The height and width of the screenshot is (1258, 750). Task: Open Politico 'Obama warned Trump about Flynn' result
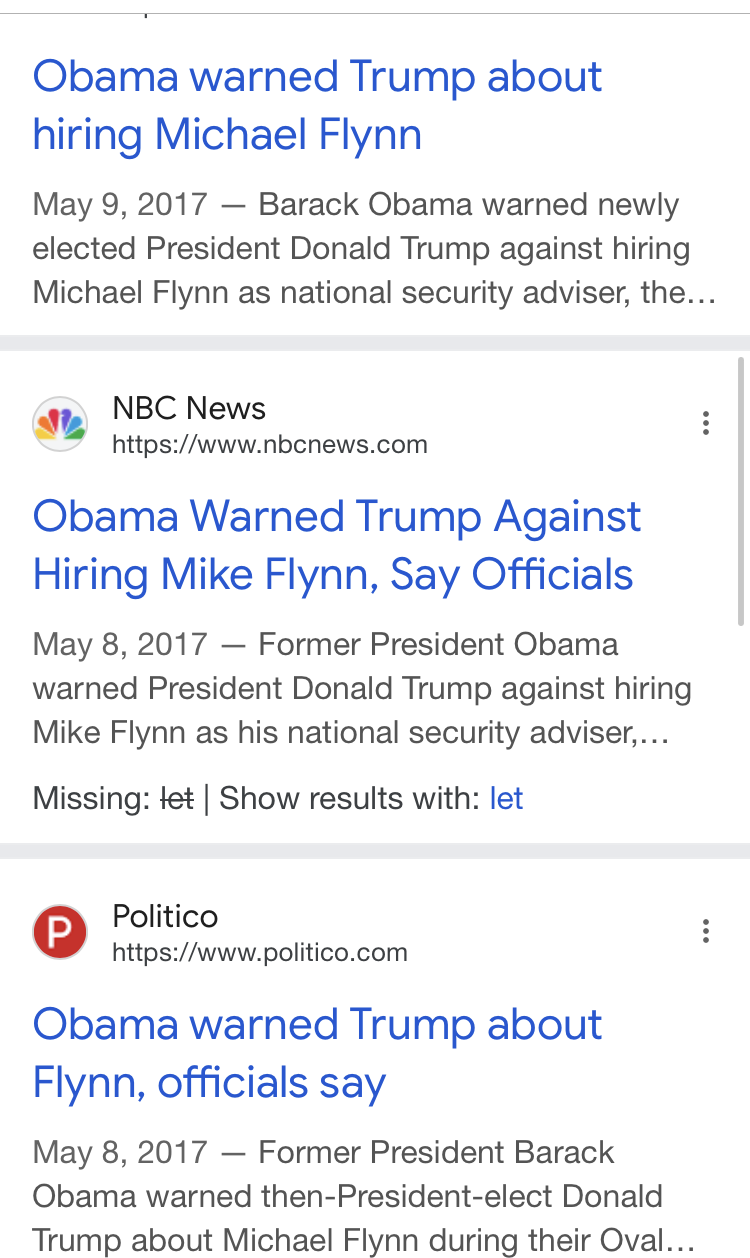coord(317,1054)
